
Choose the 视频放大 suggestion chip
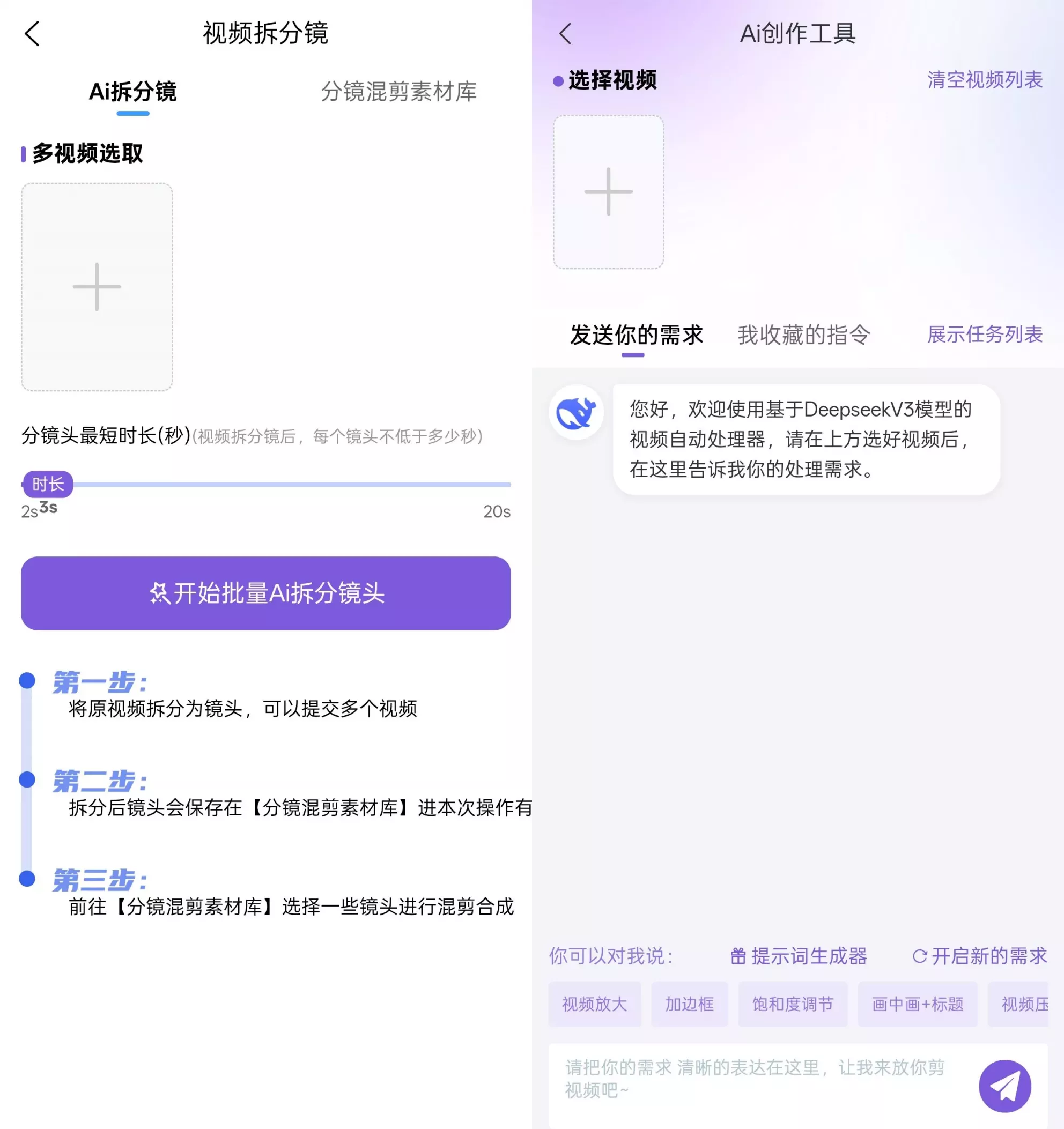(x=594, y=1004)
